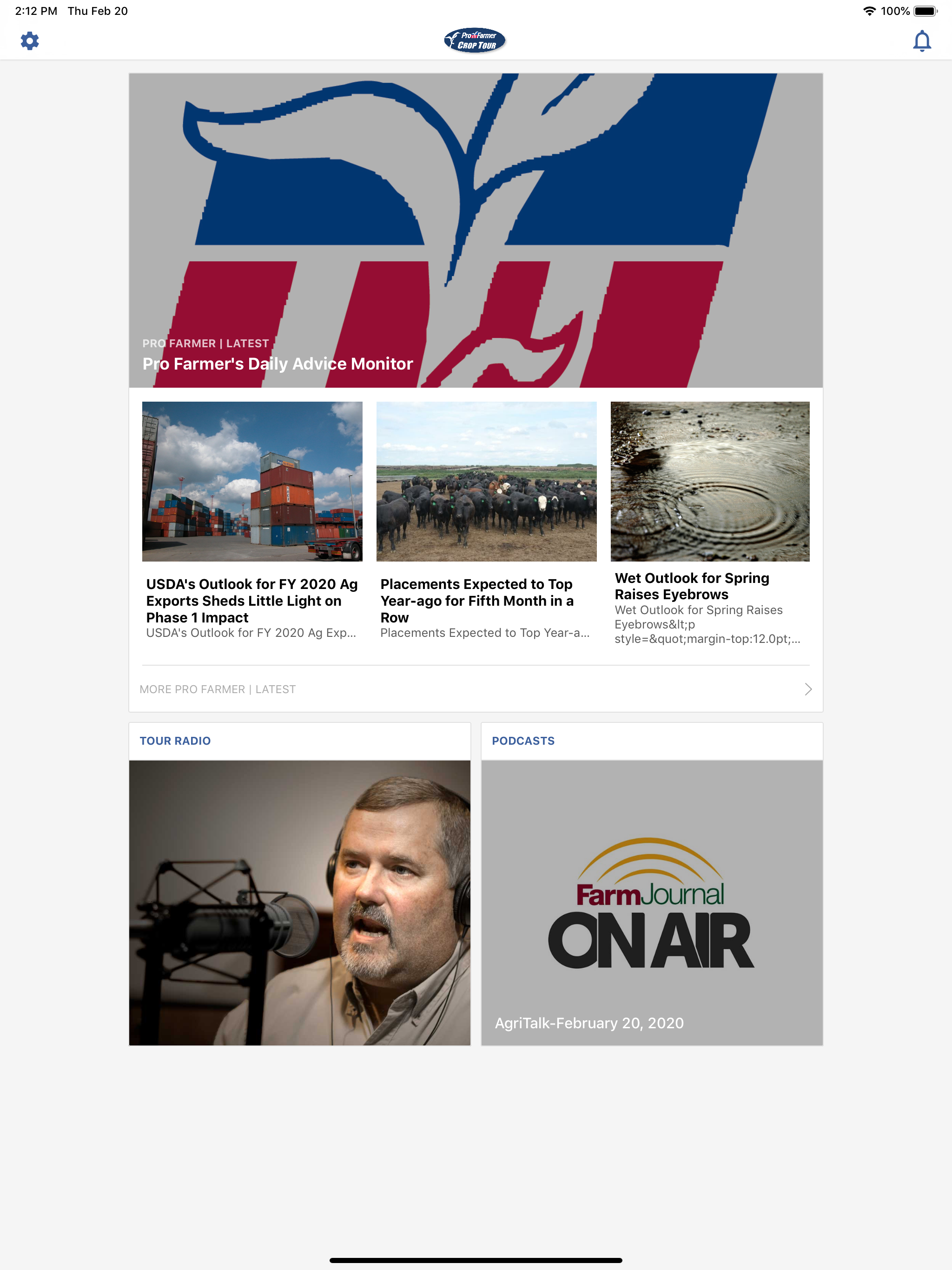View More Pro Farmer | Latest

pyautogui.click(x=476, y=689)
